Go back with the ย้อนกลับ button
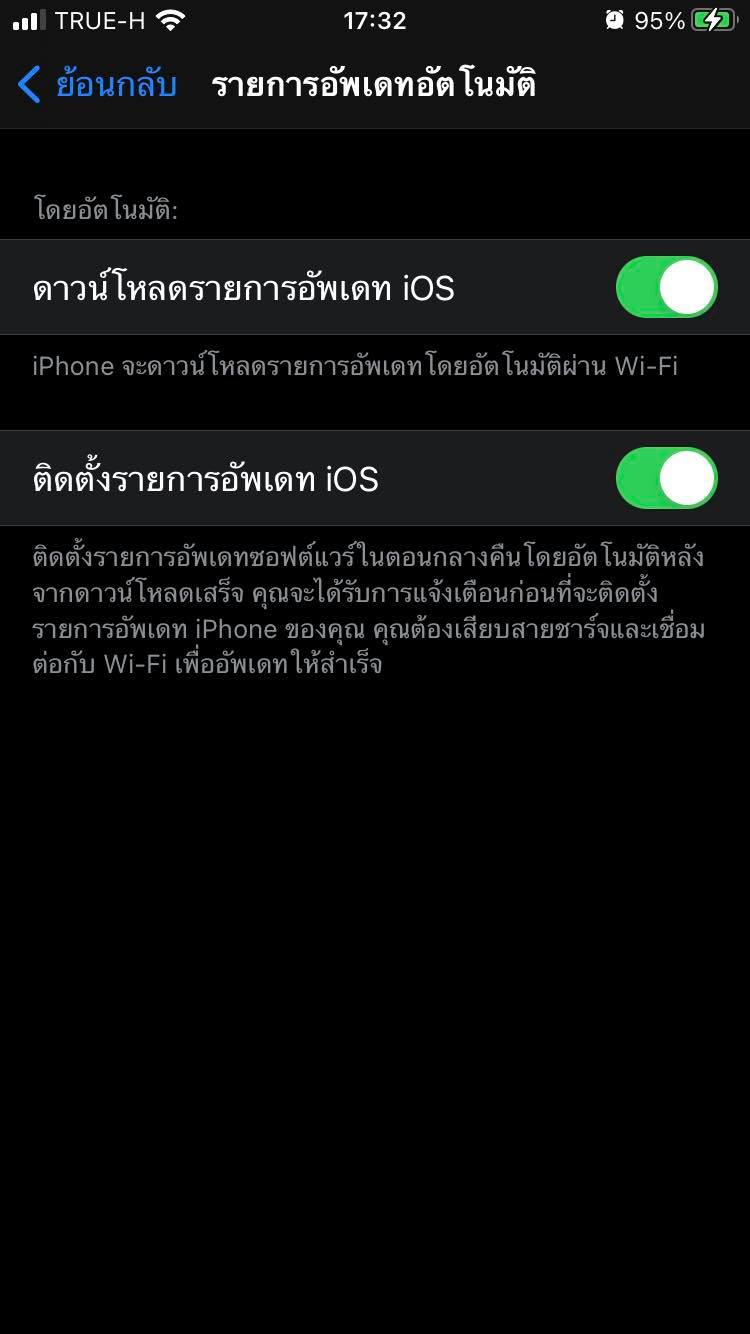 (97, 85)
